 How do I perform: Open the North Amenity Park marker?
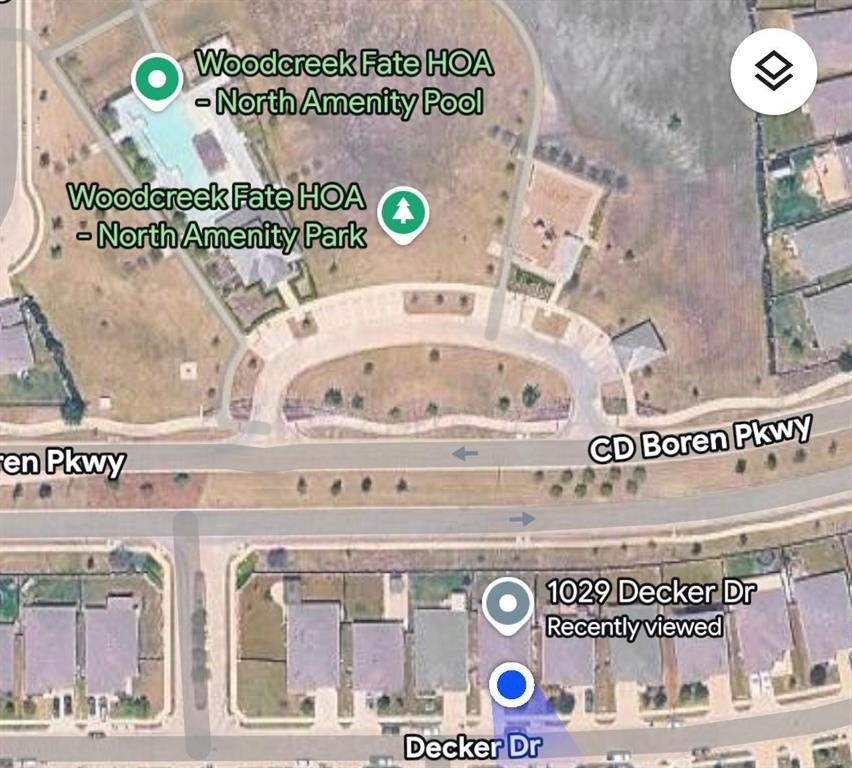[403, 211]
